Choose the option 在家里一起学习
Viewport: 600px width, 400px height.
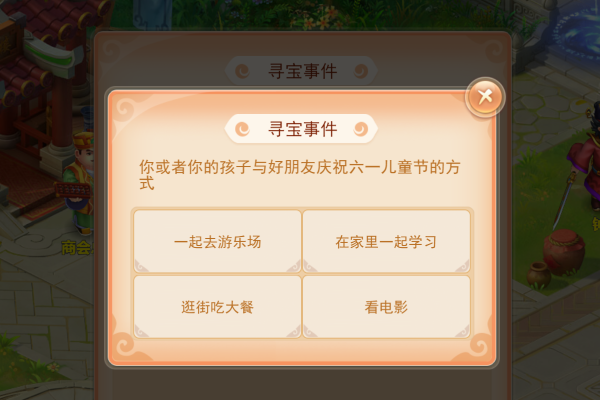click(x=386, y=242)
